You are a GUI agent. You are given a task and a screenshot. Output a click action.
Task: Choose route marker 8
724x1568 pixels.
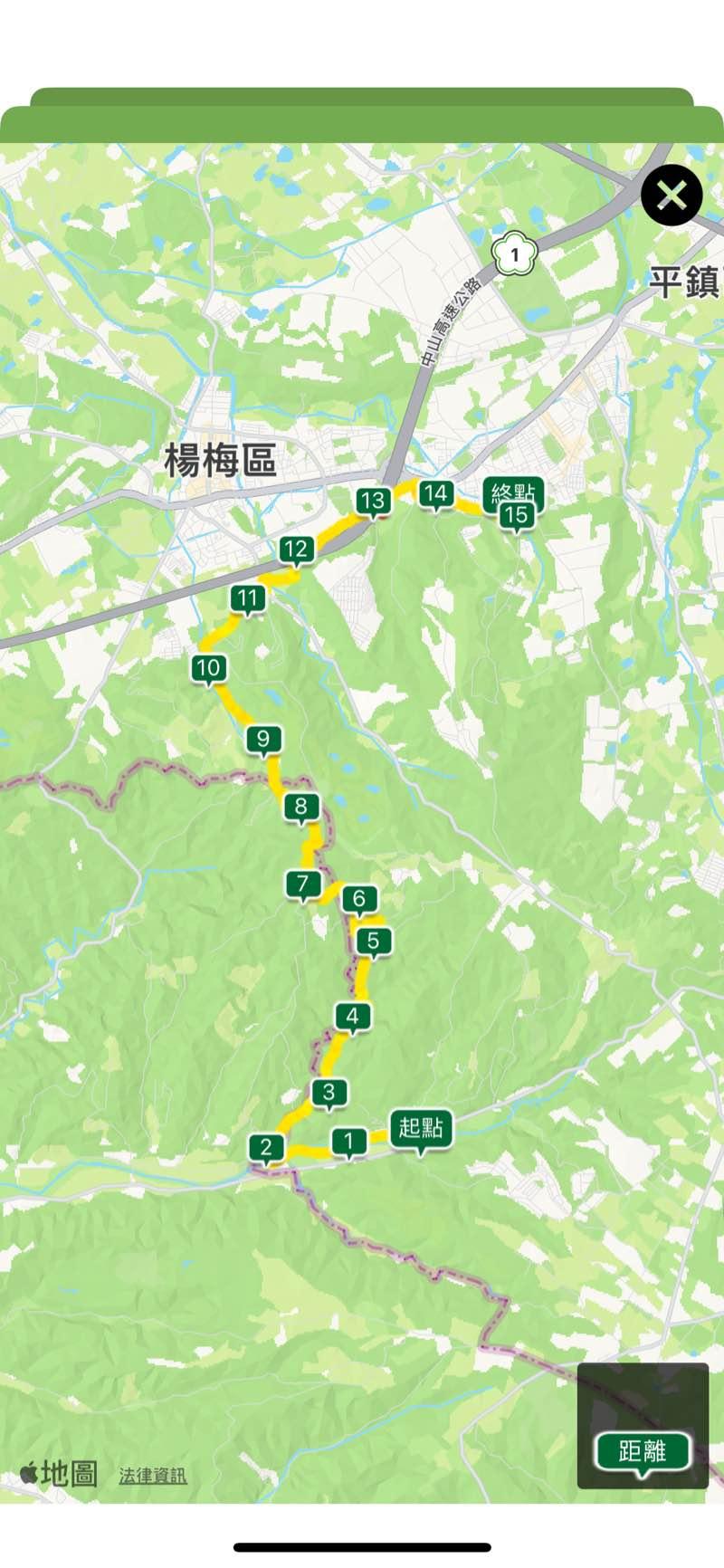[301, 806]
